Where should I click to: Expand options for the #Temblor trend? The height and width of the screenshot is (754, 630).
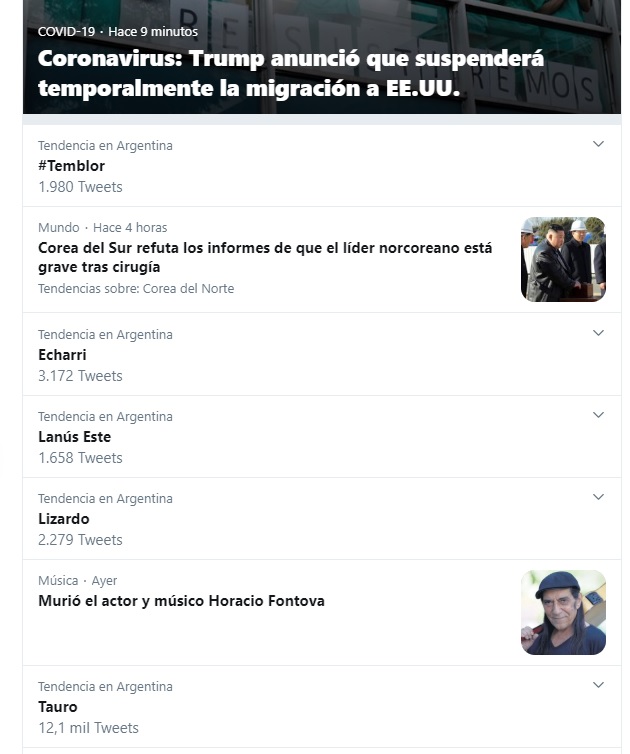(x=598, y=144)
